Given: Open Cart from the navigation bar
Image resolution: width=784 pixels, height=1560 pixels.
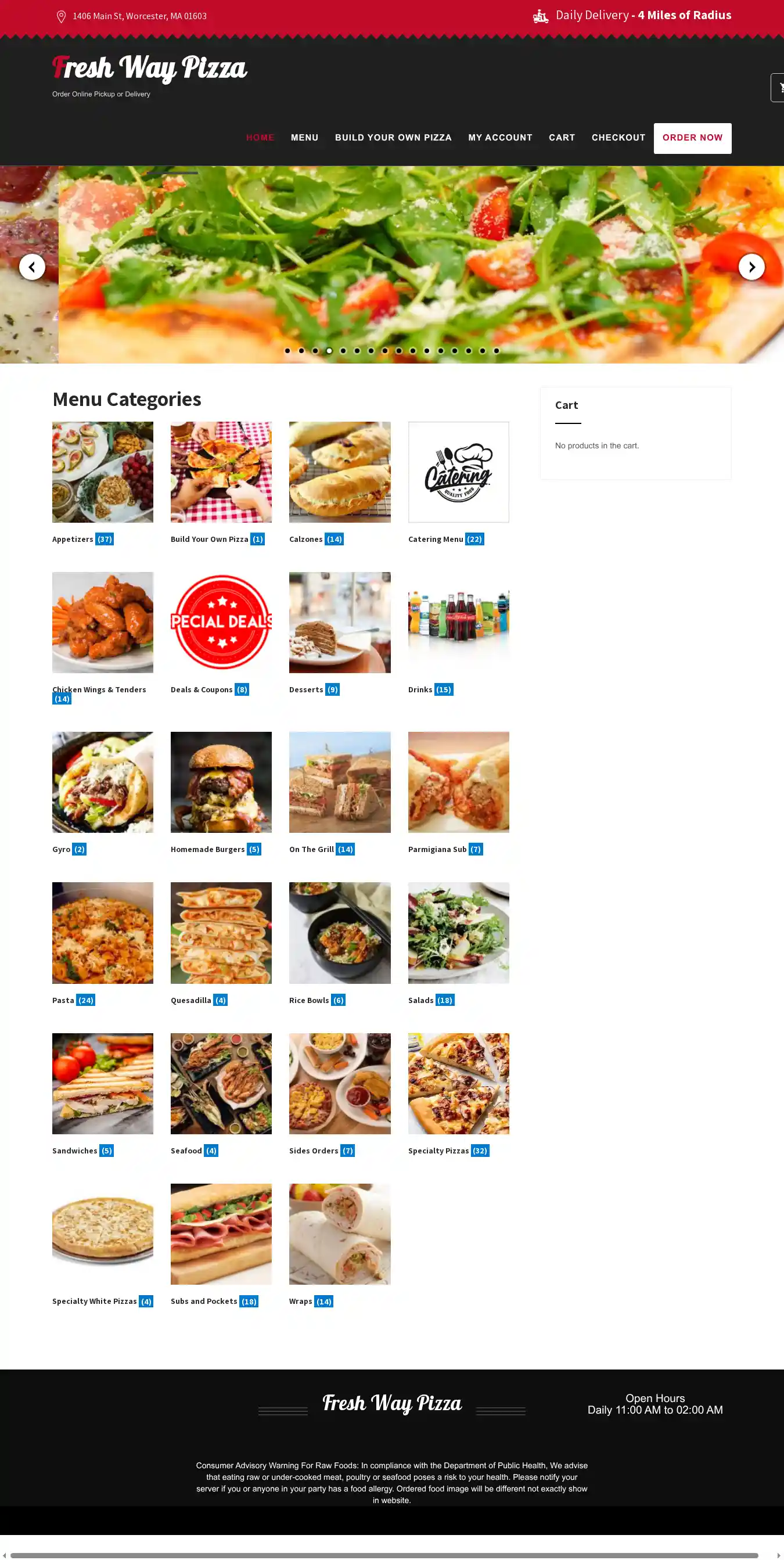Looking at the screenshot, I should click(x=561, y=138).
